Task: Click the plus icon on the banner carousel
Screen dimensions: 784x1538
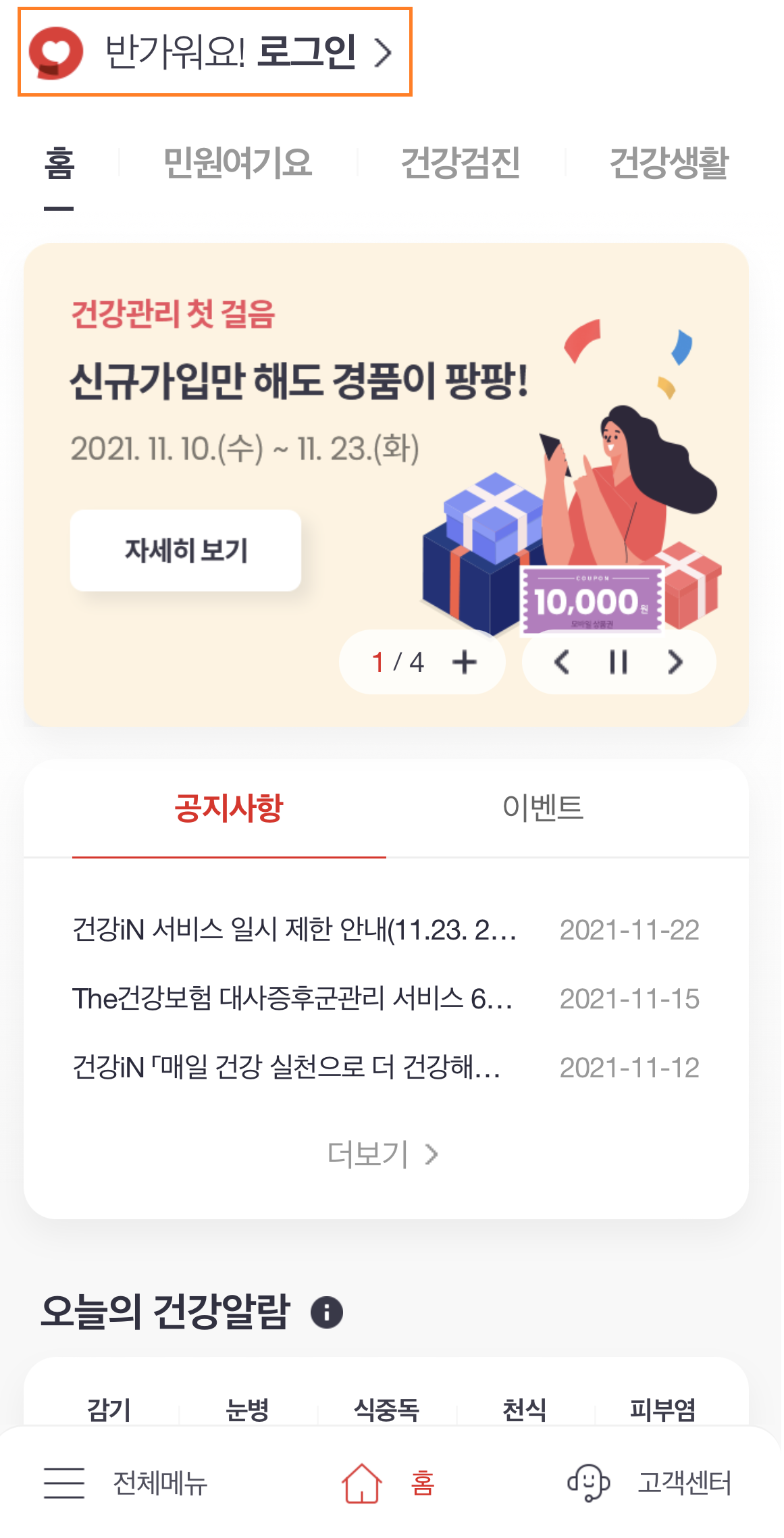Action: 465,663
